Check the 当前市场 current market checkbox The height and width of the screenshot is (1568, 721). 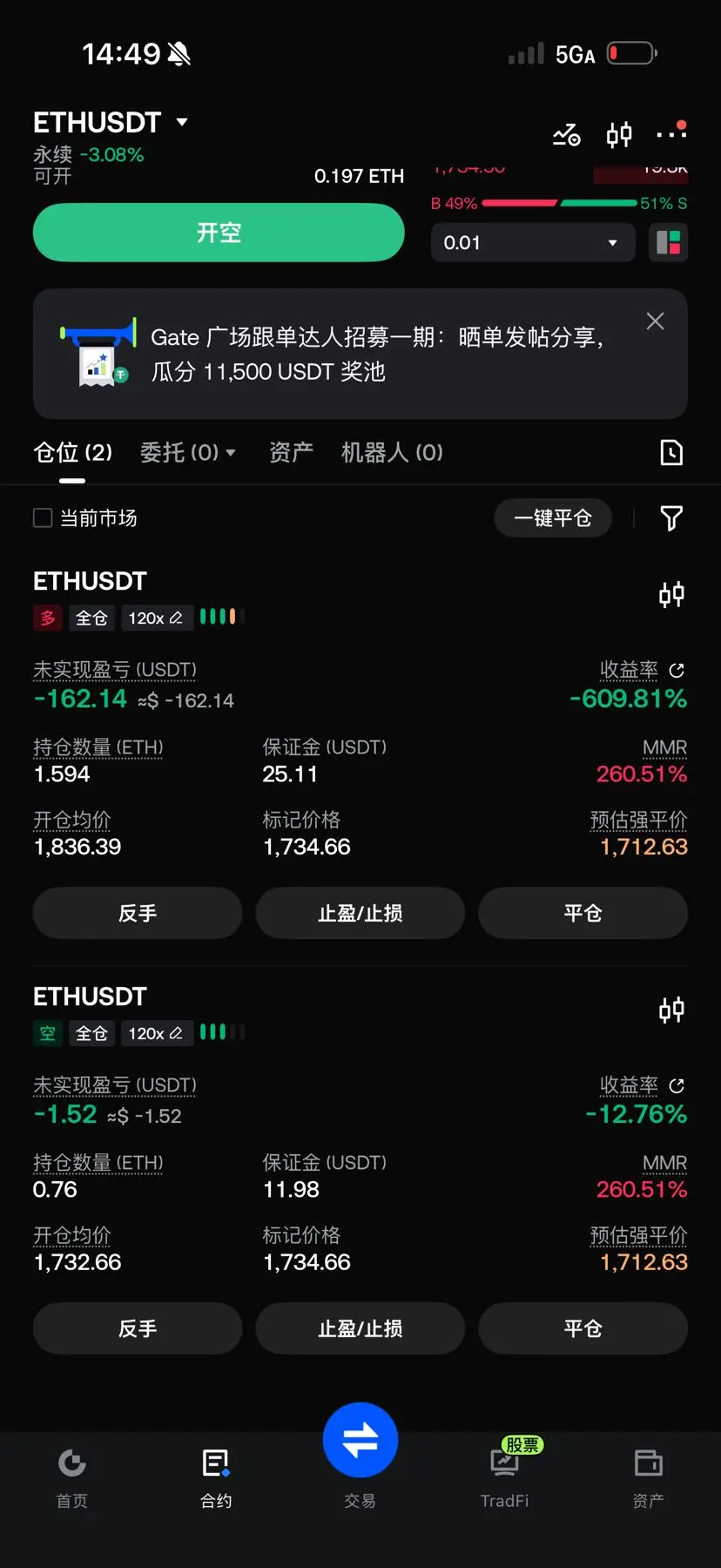click(43, 518)
